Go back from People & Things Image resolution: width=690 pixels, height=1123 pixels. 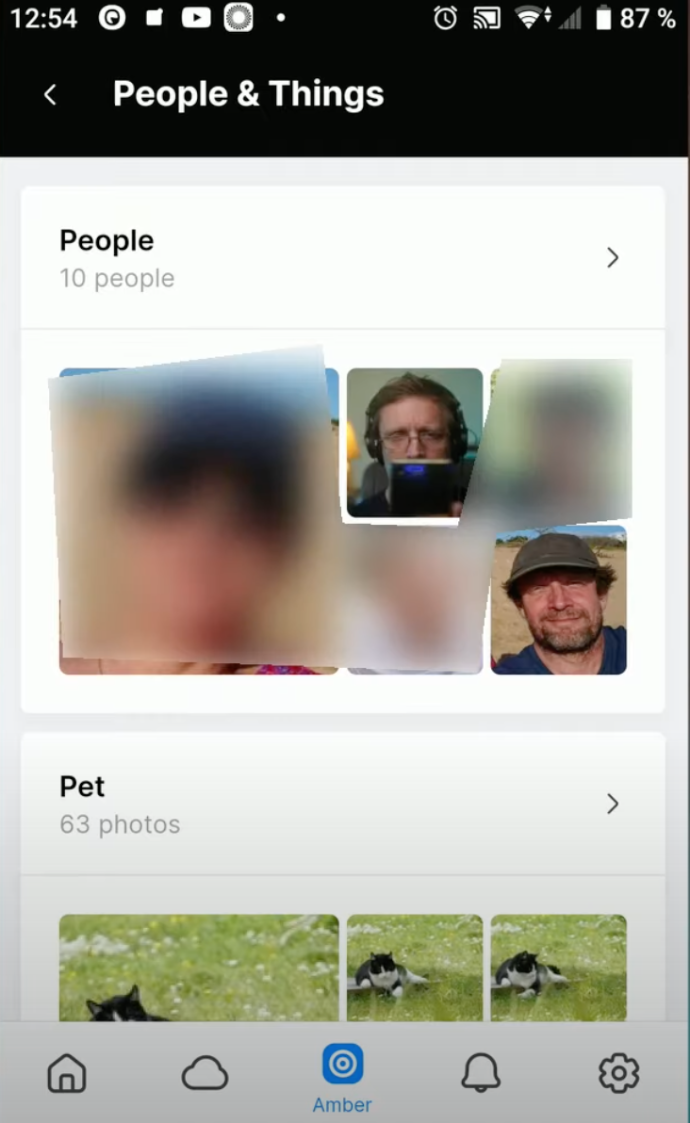point(50,95)
